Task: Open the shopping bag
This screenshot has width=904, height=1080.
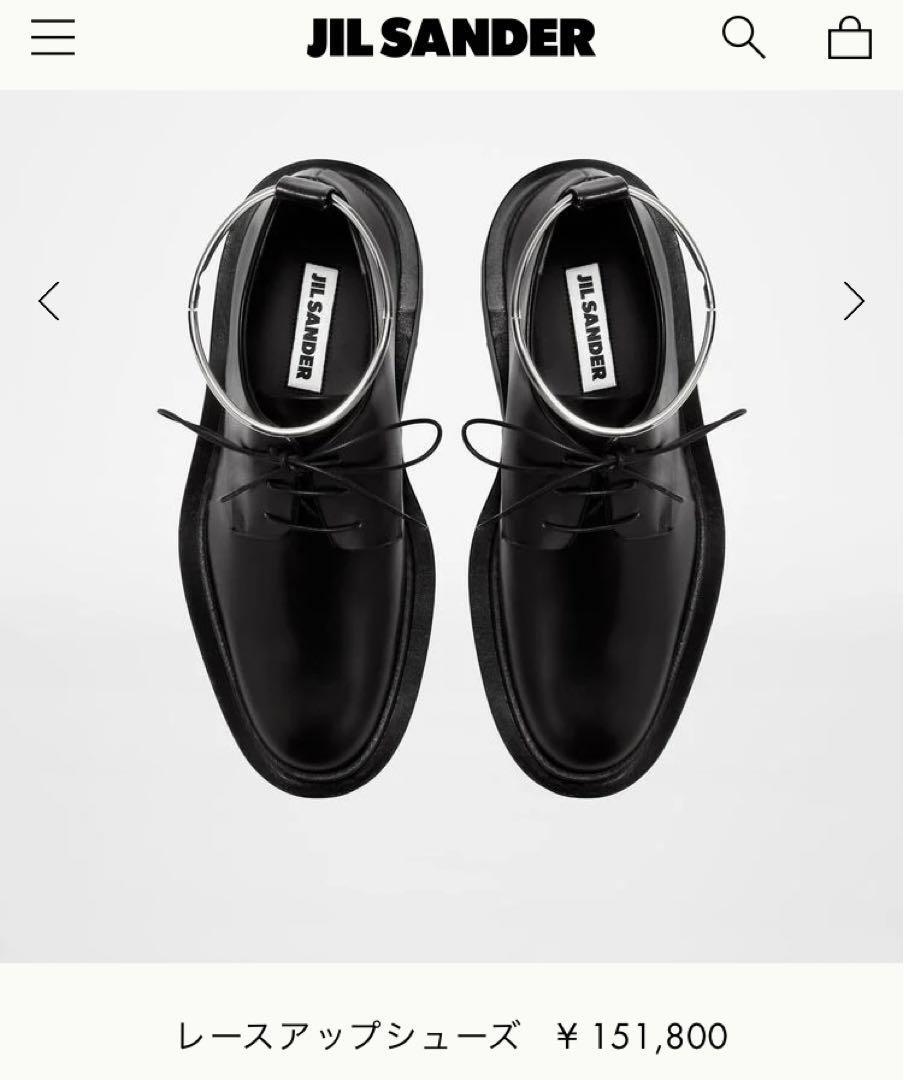Action: tap(849, 39)
